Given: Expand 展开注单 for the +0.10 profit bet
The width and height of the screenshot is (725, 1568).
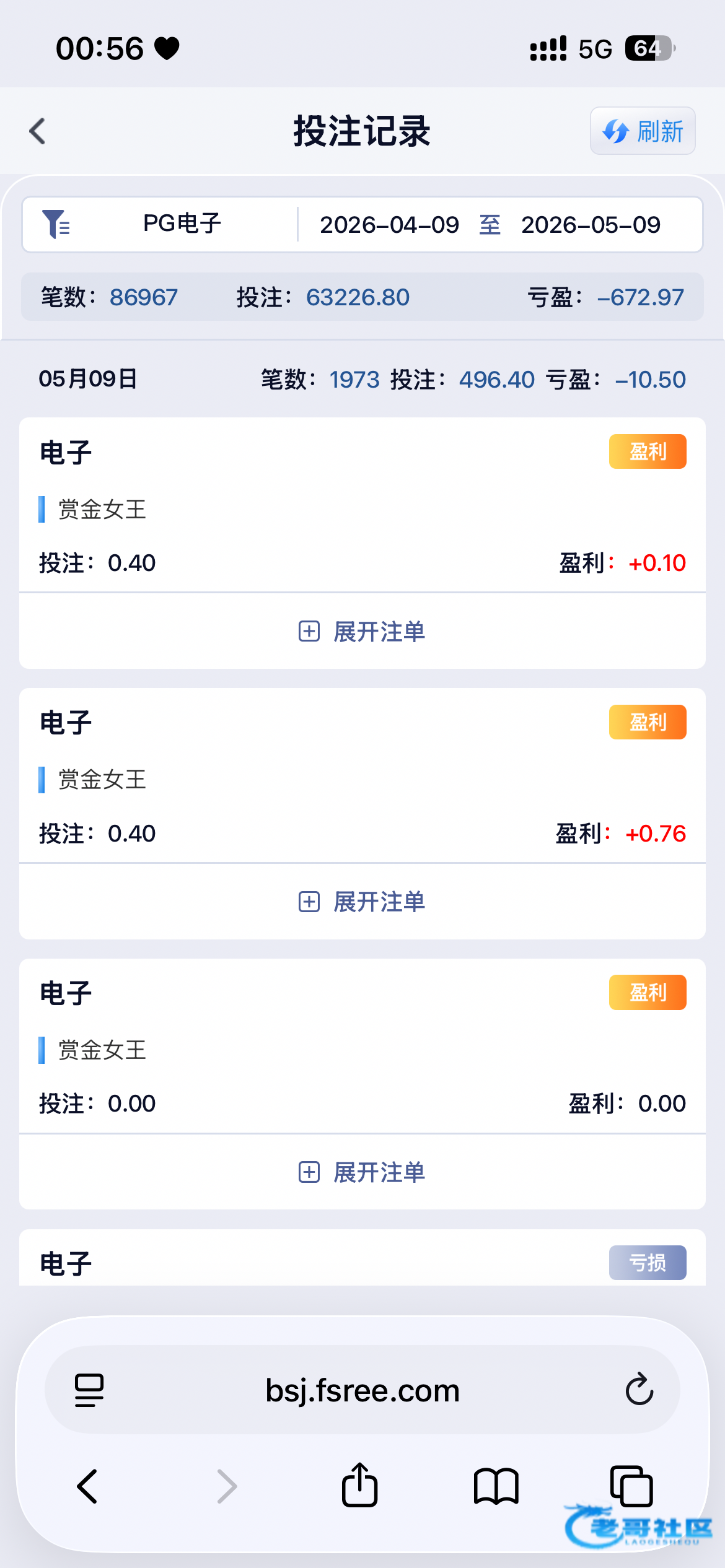Looking at the screenshot, I should 362,631.
